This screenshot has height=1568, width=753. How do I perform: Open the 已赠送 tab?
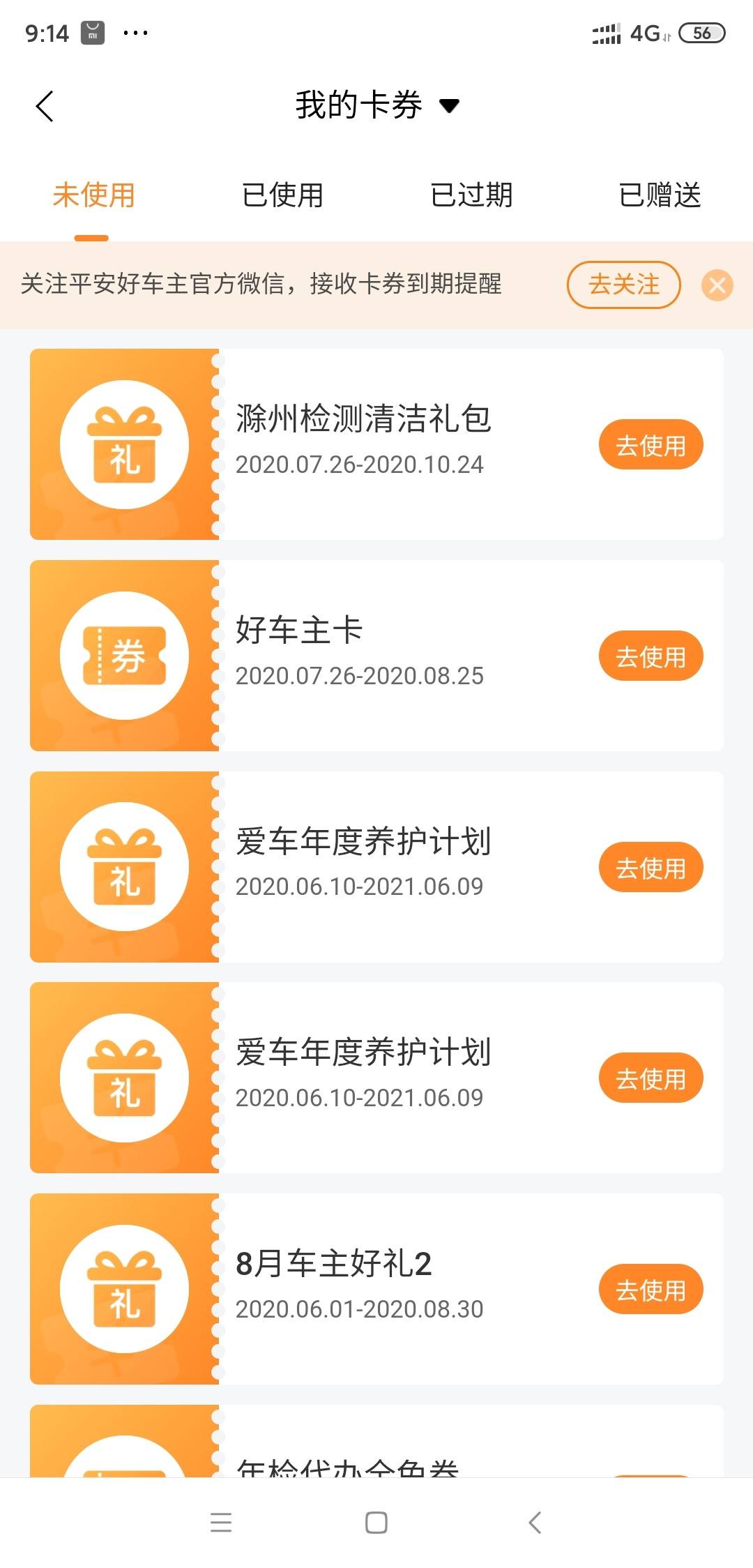(x=660, y=195)
